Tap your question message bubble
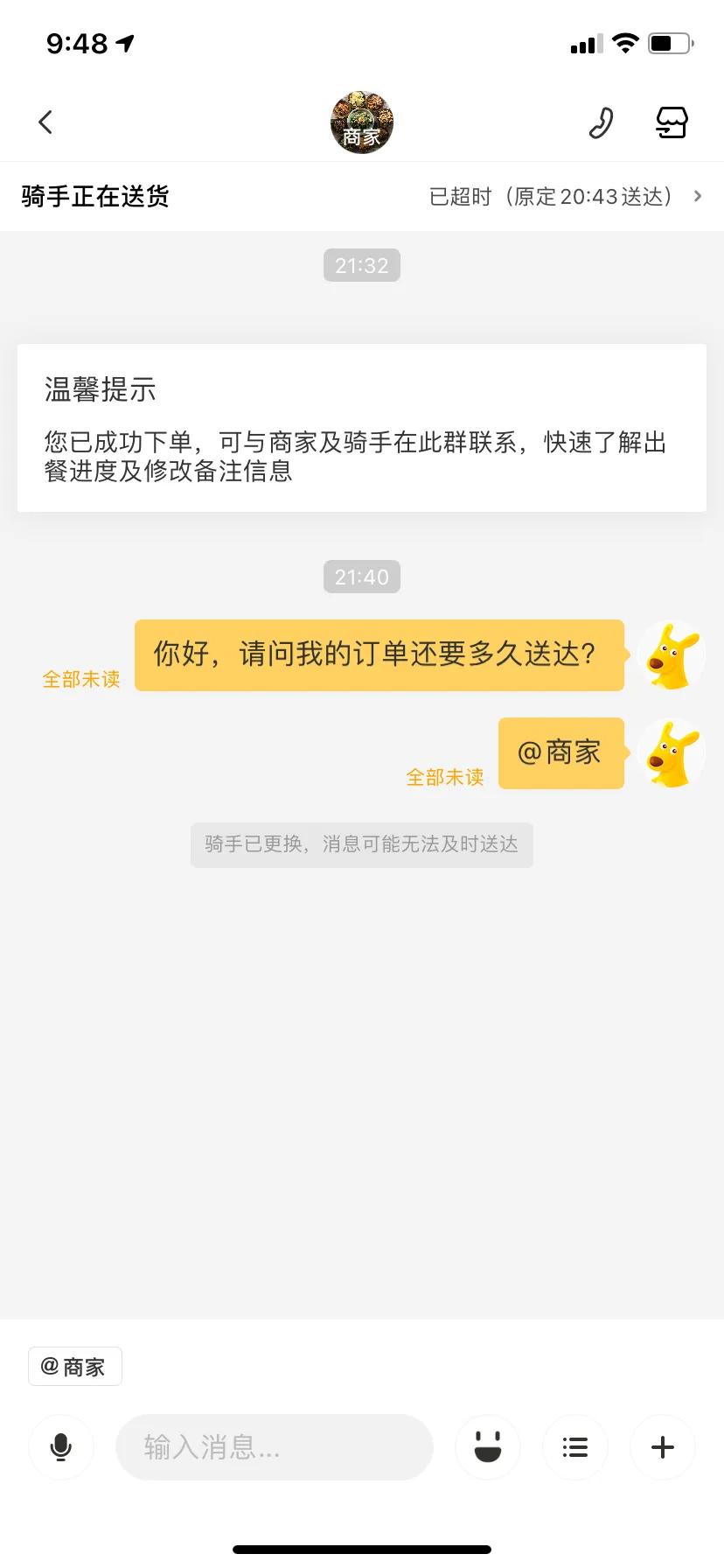 point(379,654)
